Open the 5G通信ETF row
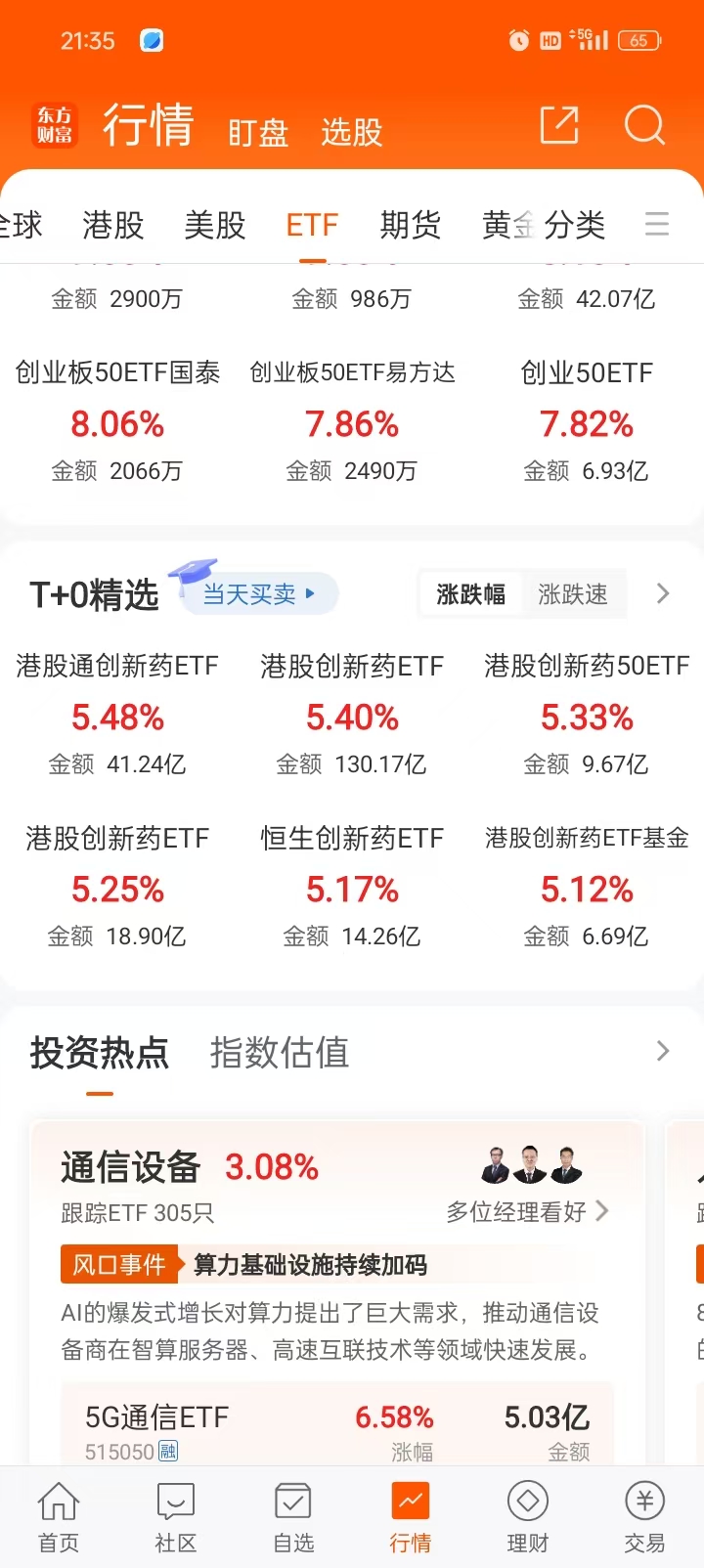704x1568 pixels. [x=337, y=1428]
